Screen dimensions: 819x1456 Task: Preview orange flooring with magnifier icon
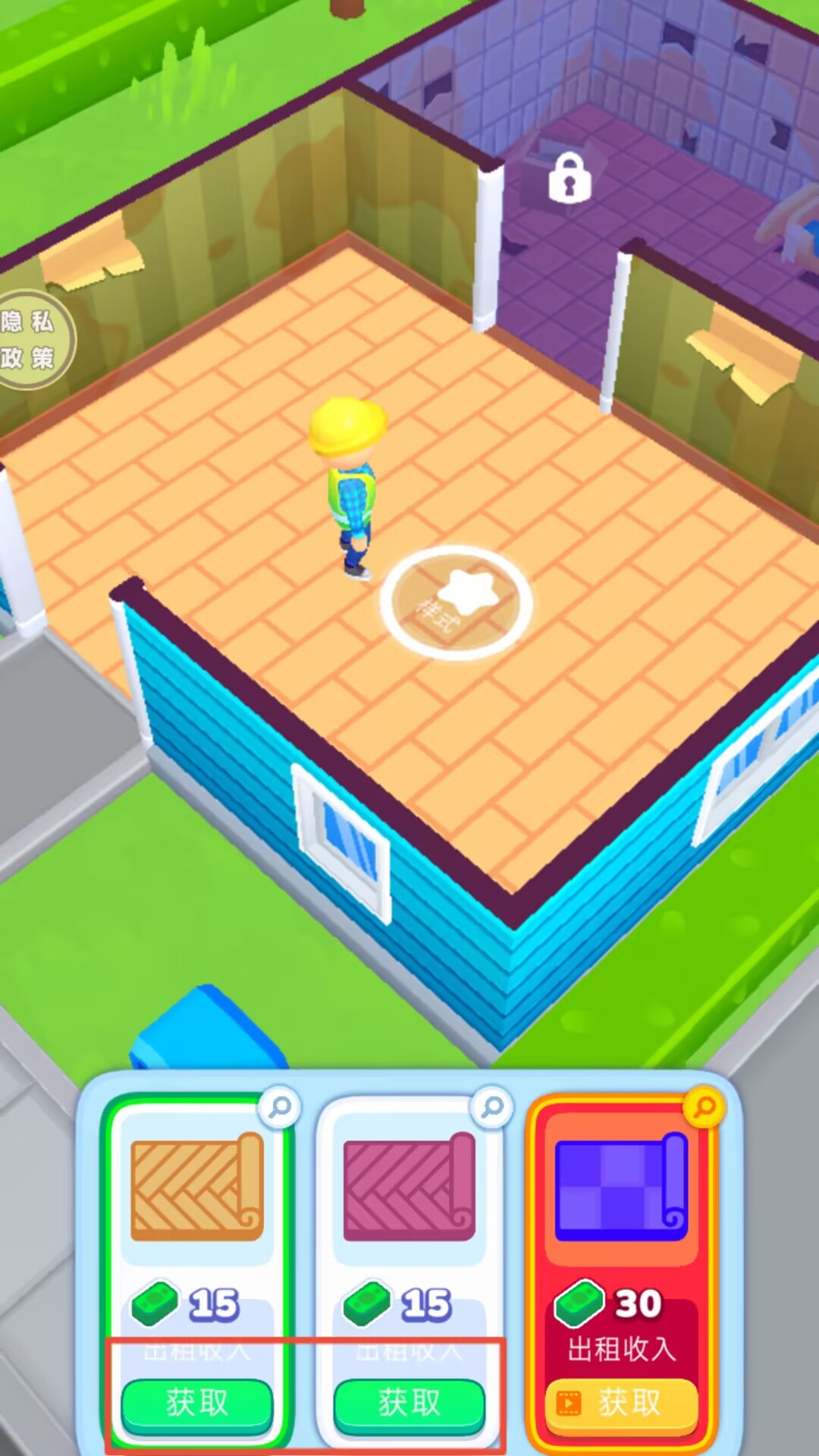tap(280, 1107)
